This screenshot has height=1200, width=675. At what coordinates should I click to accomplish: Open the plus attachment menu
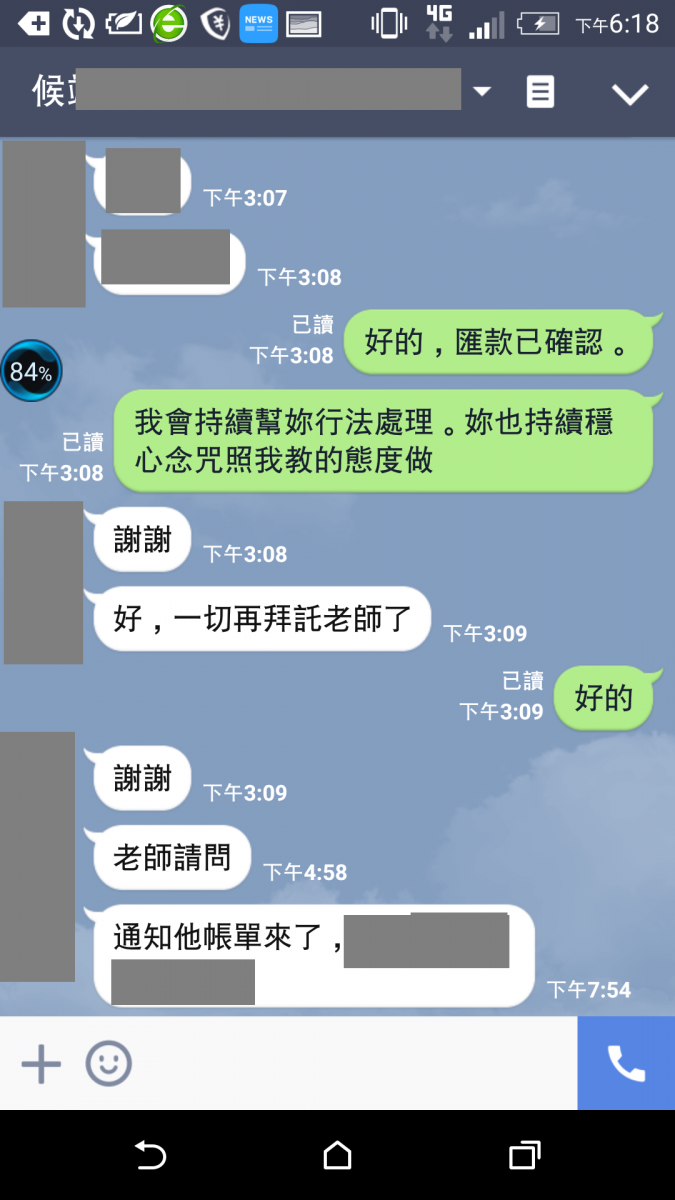[41, 1064]
